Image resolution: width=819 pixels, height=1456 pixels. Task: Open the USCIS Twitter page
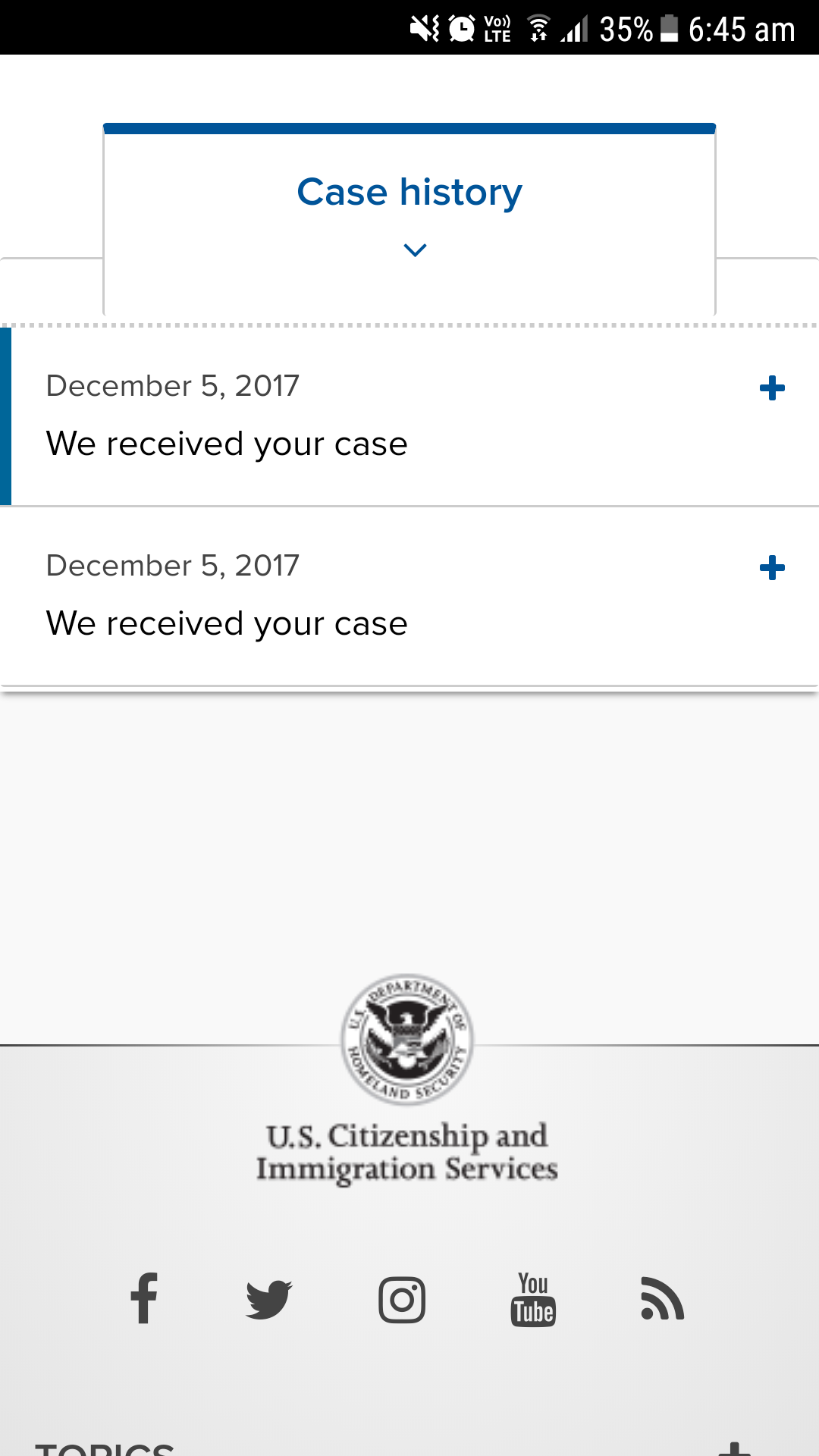pyautogui.click(x=269, y=1300)
